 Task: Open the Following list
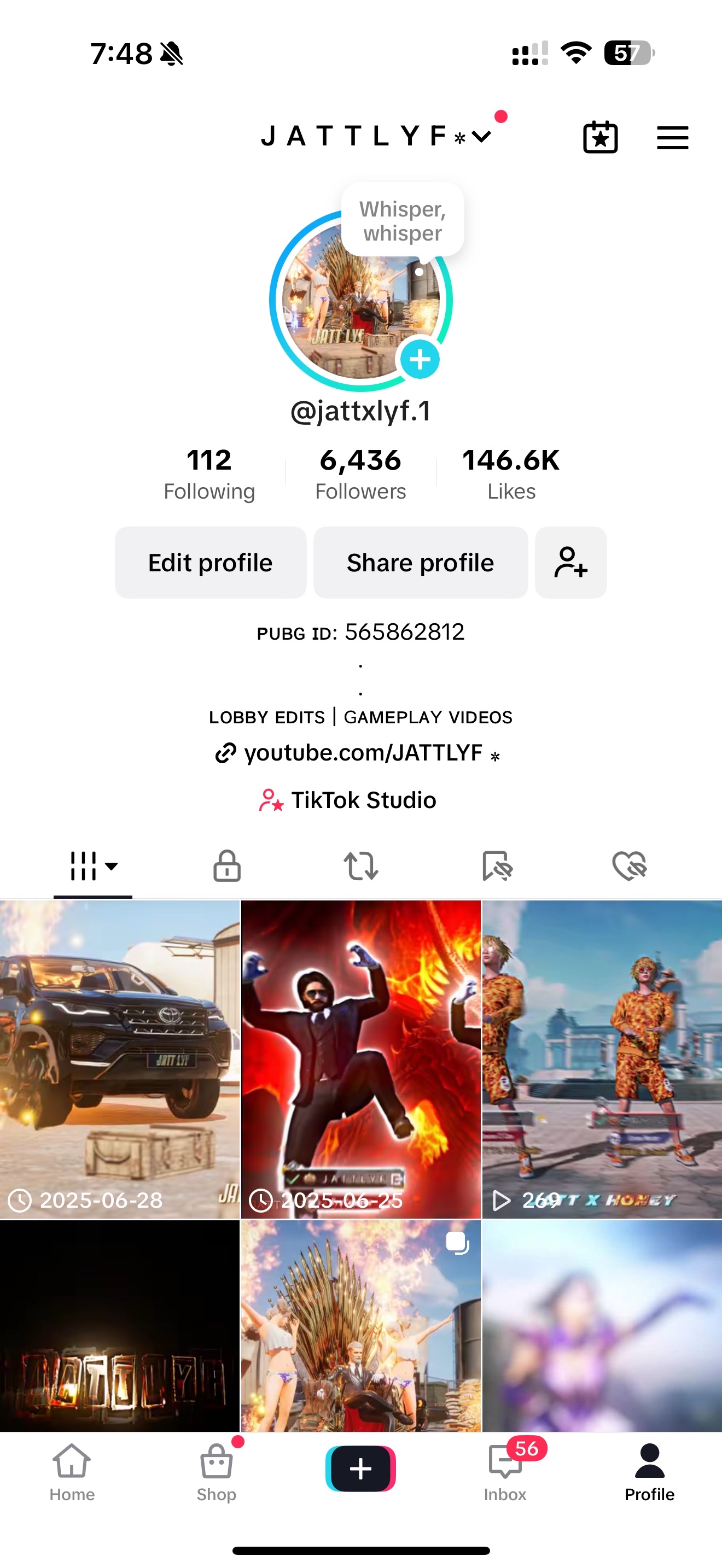tap(209, 473)
